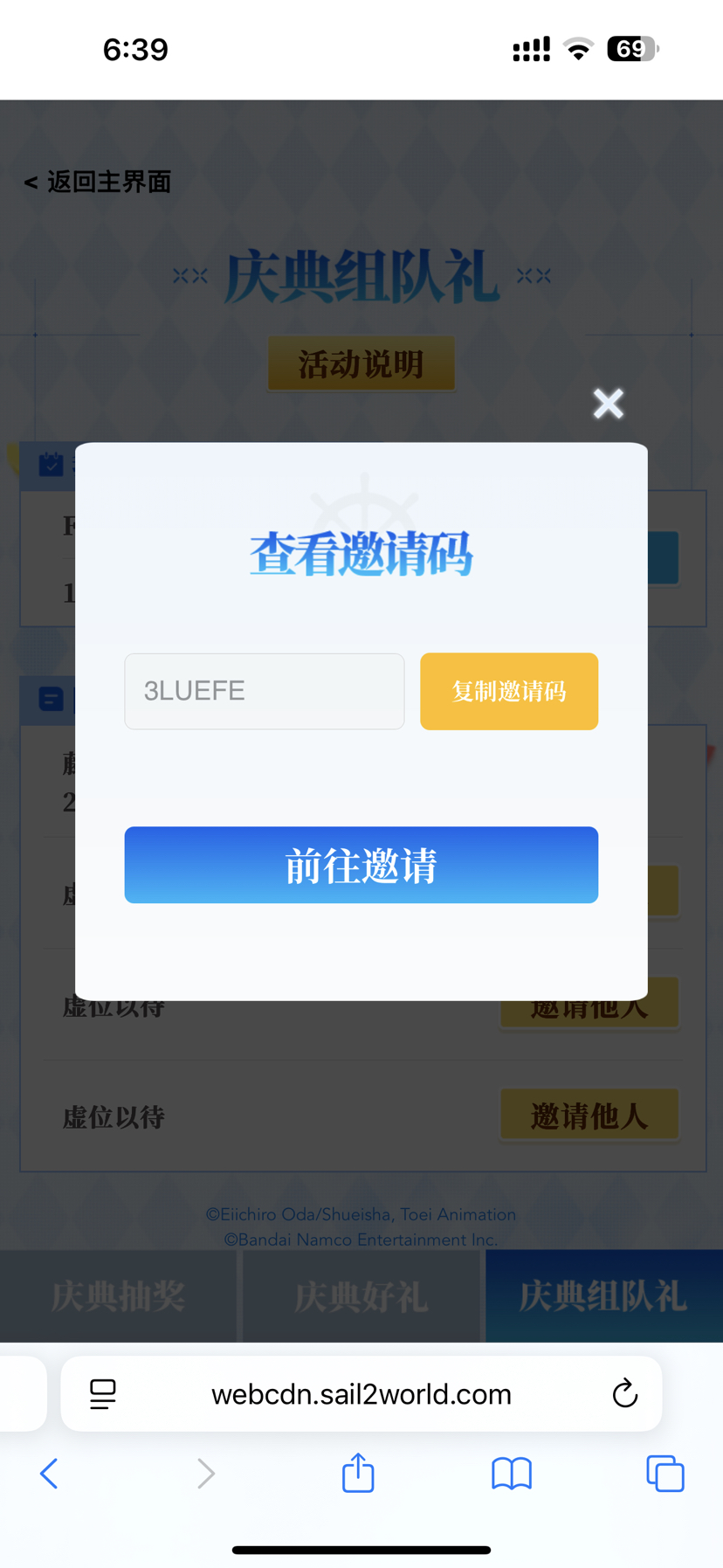Tap the webcdn.sail2world.com address bar
The height and width of the screenshot is (1568, 723).
coord(361,1394)
